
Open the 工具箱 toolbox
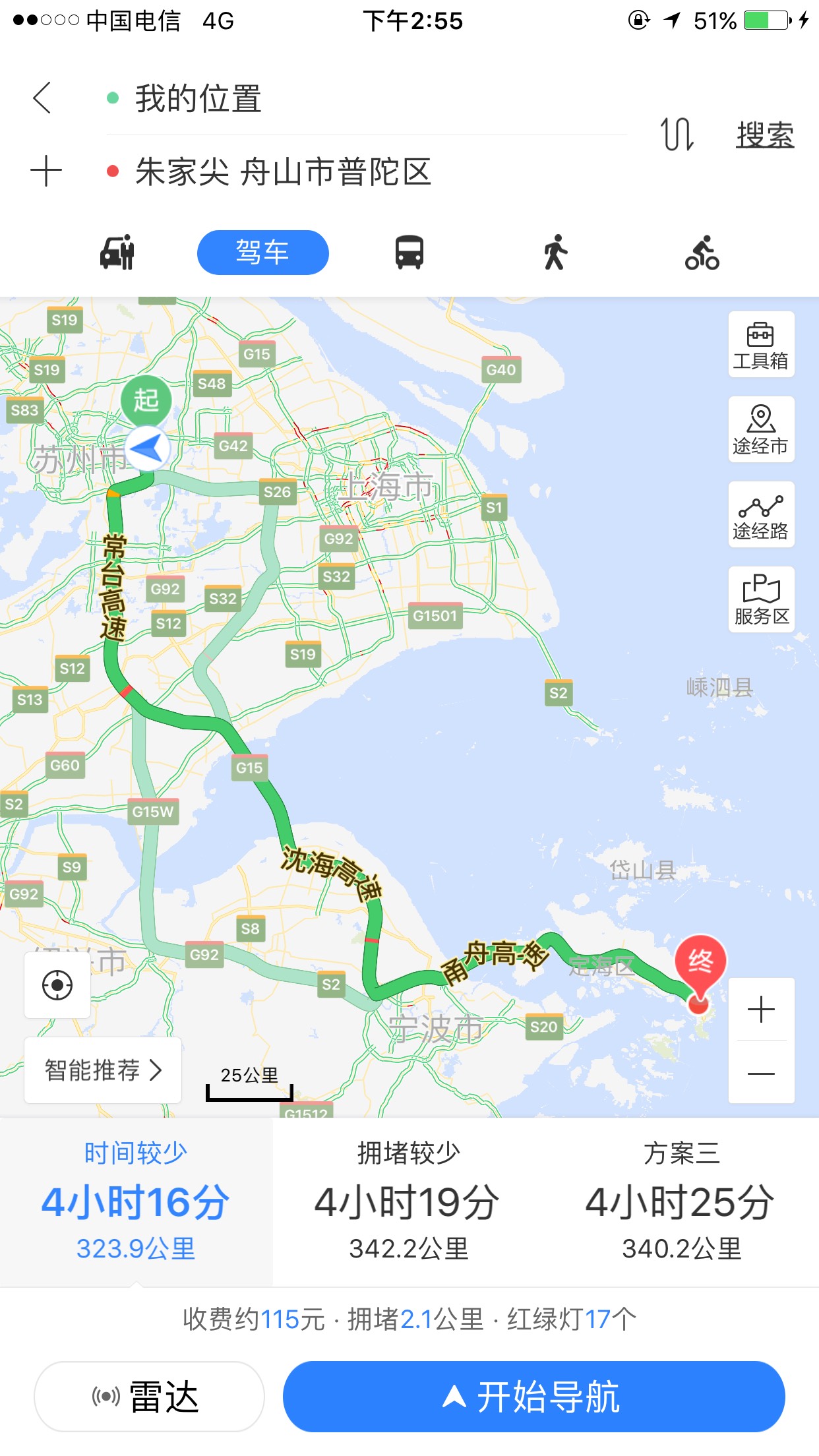[761, 344]
